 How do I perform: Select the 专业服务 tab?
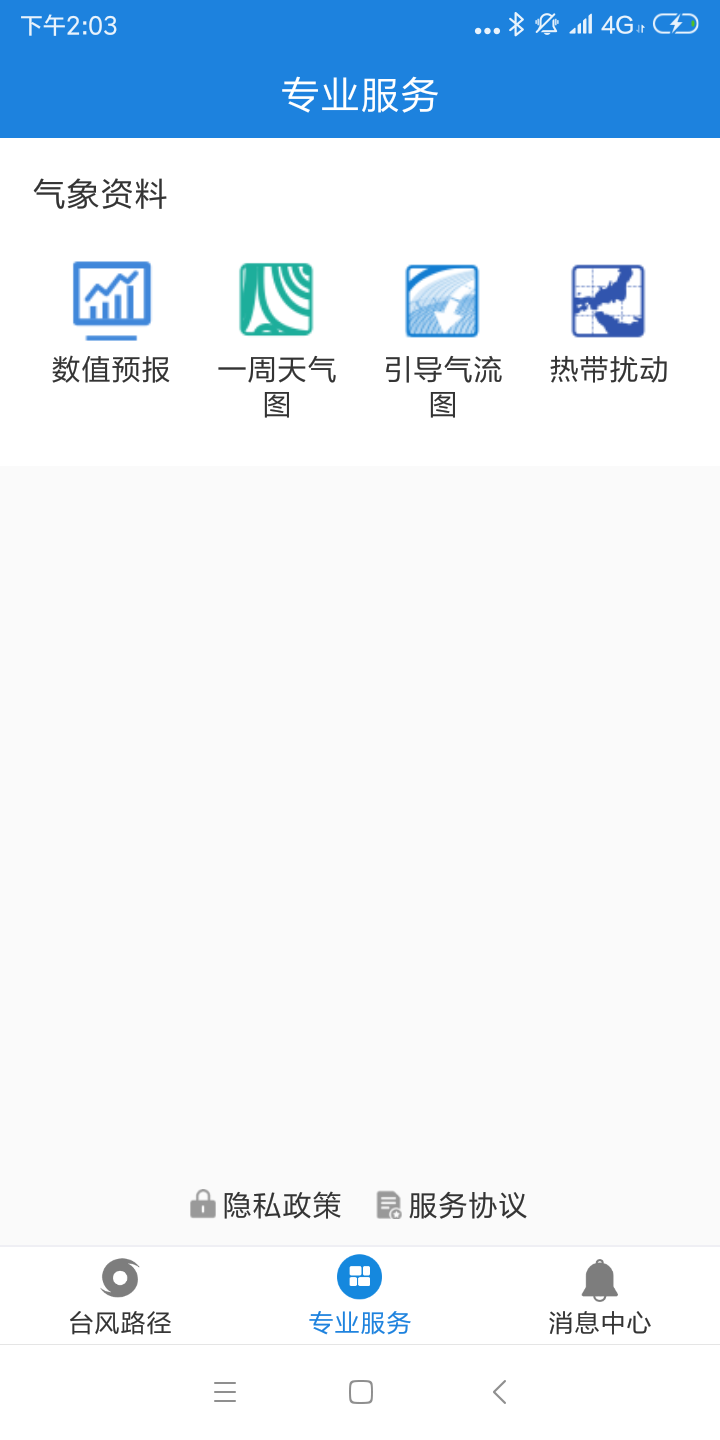click(x=359, y=1322)
